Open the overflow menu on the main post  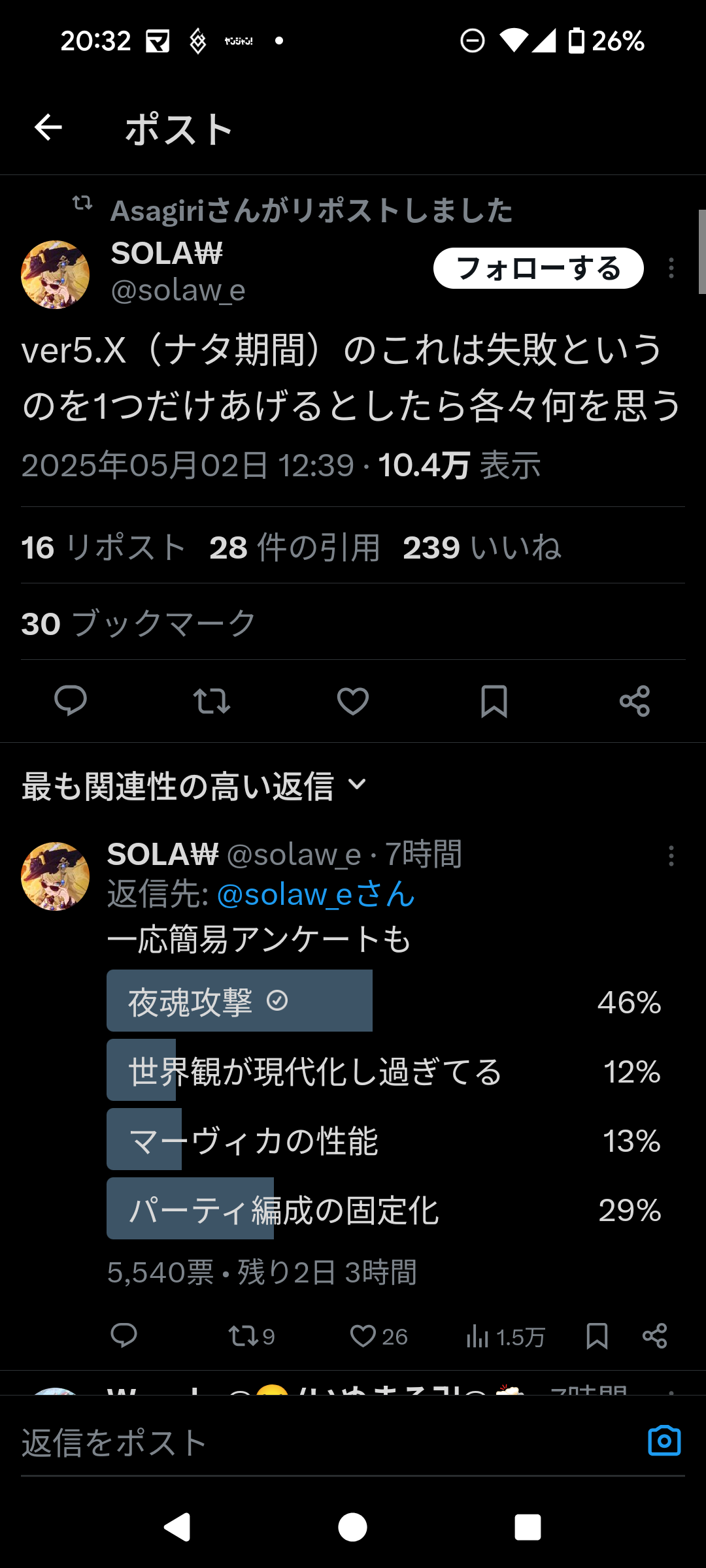pos(671,268)
